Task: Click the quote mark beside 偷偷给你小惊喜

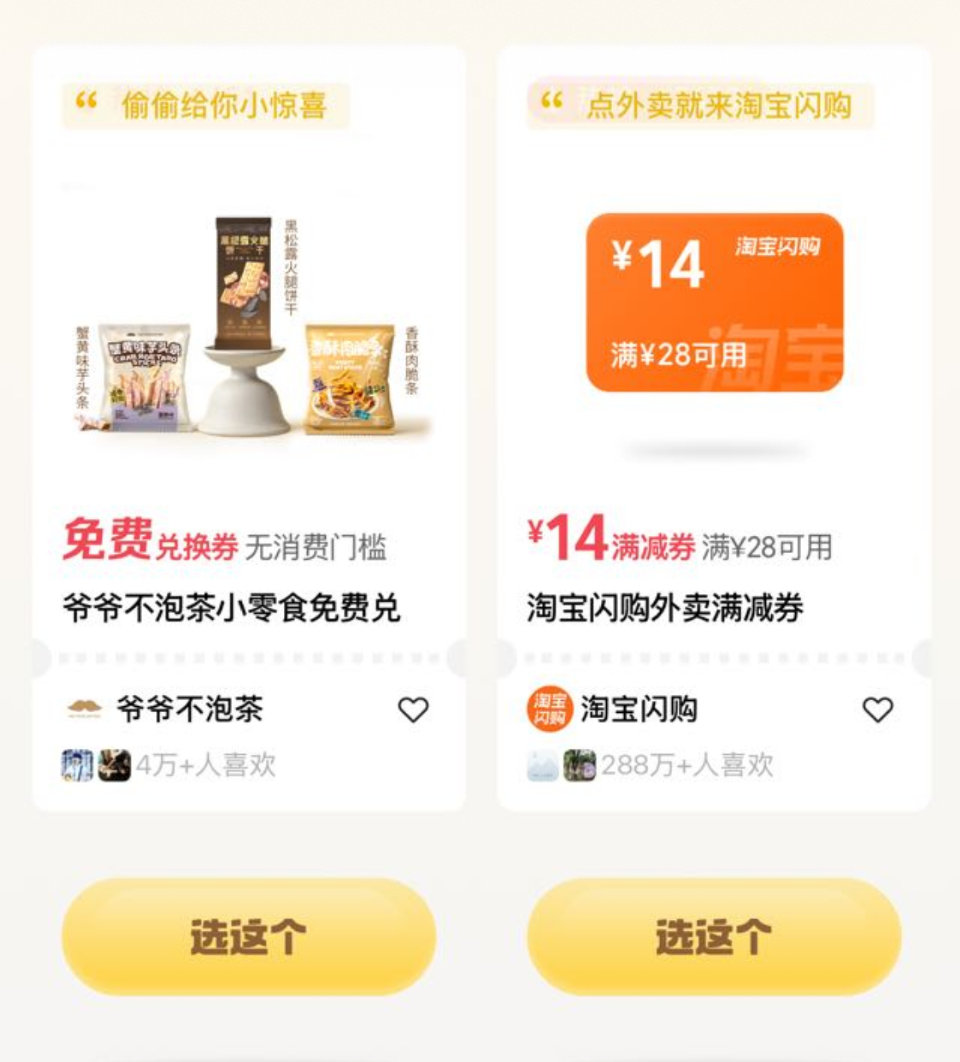Action: point(86,99)
